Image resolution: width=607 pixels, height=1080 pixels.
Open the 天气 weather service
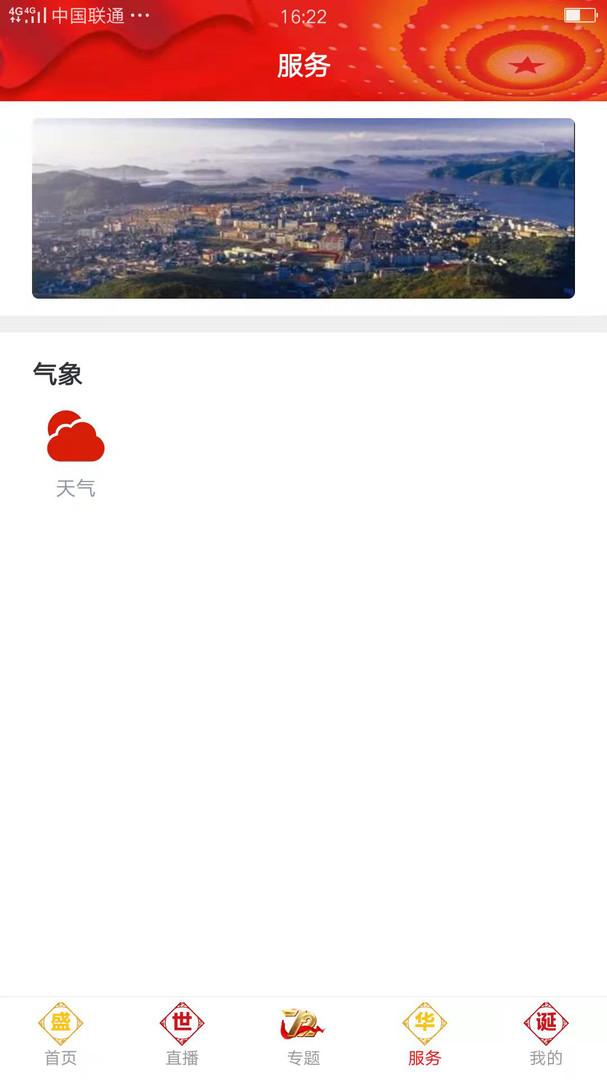[x=76, y=452]
